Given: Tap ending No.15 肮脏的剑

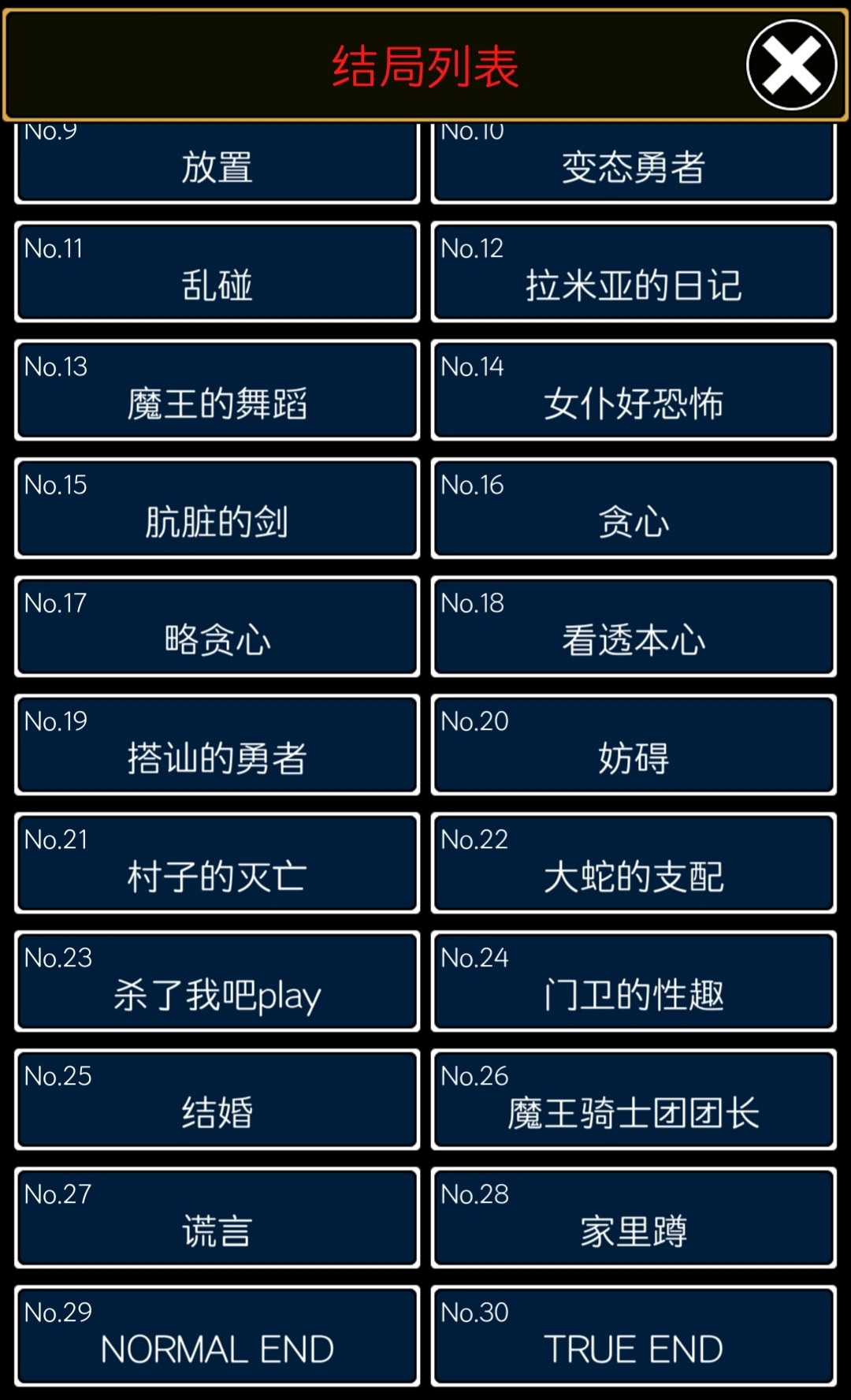Looking at the screenshot, I should [217, 508].
